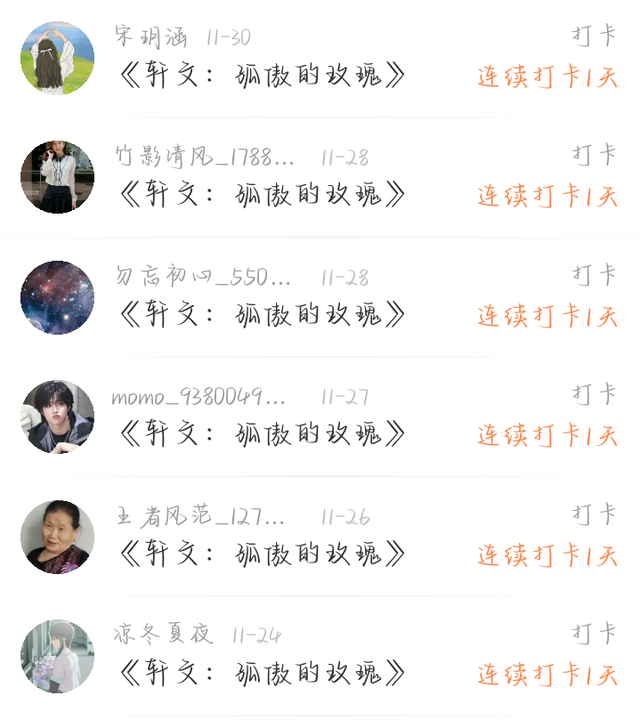Image resolution: width=640 pixels, height=720 pixels.
Task: Open 凉冬夏夜's check-in record from 11-24
Action: click(x=263, y=672)
